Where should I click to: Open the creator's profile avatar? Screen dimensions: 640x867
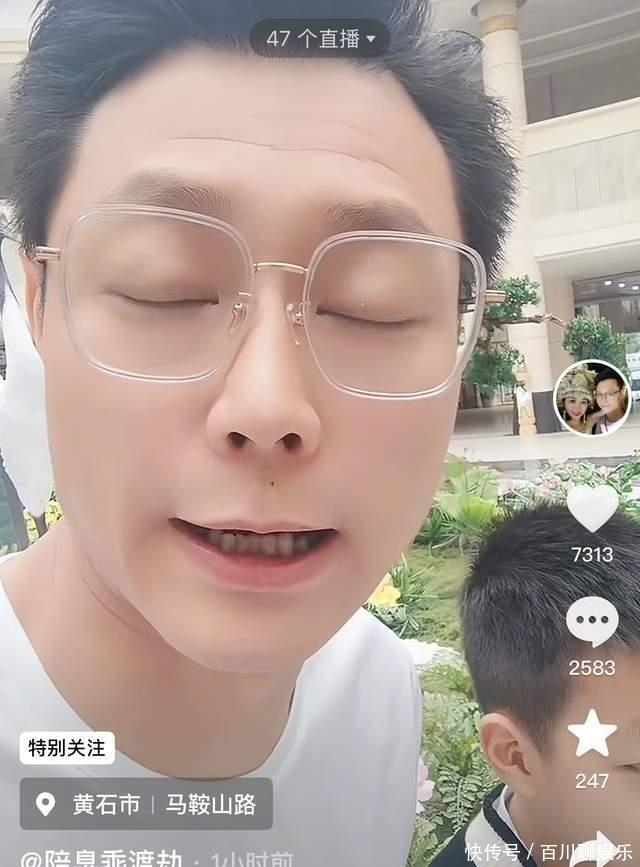pos(592,397)
